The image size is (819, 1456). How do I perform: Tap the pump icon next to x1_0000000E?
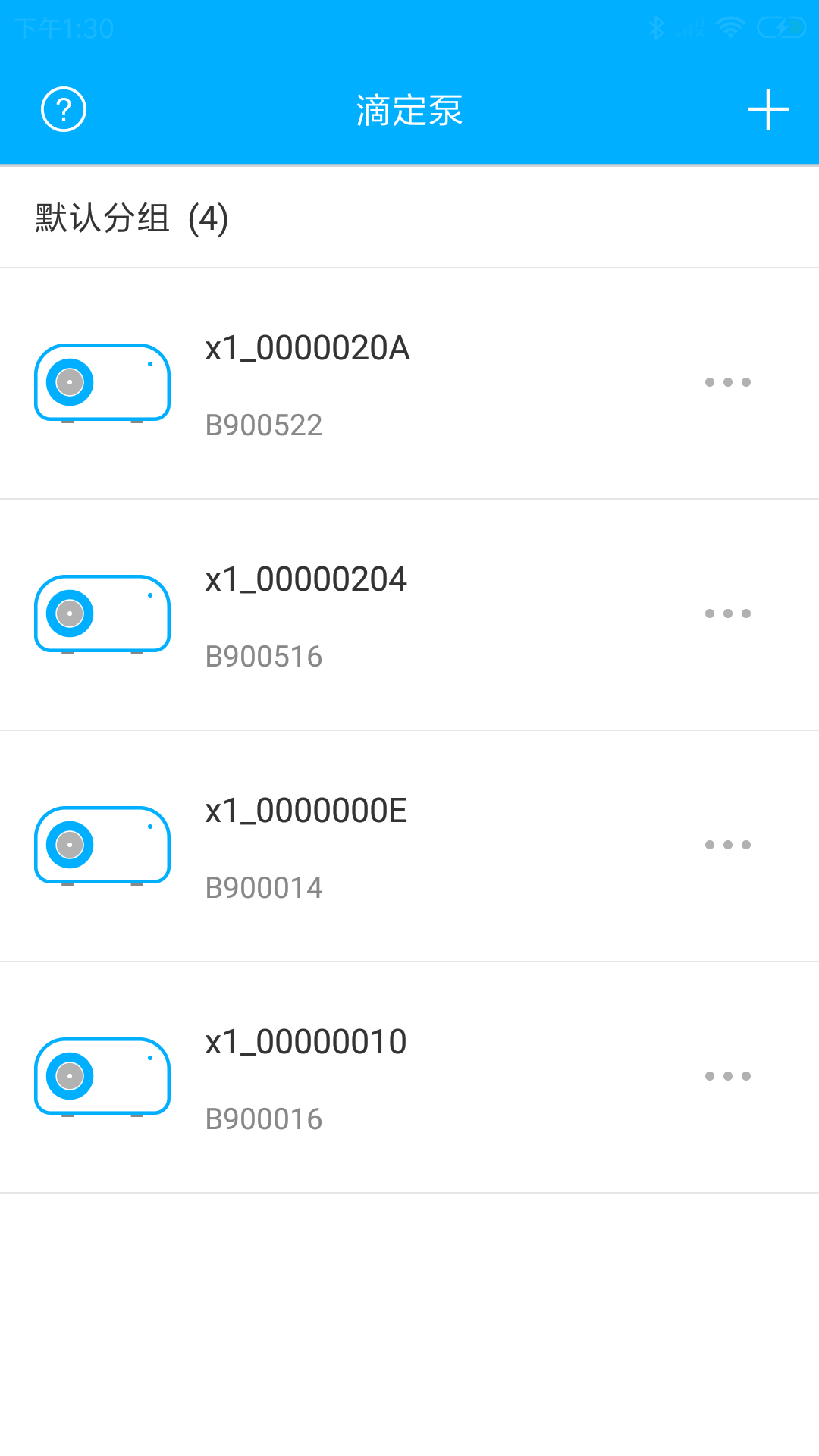pyautogui.click(x=102, y=846)
